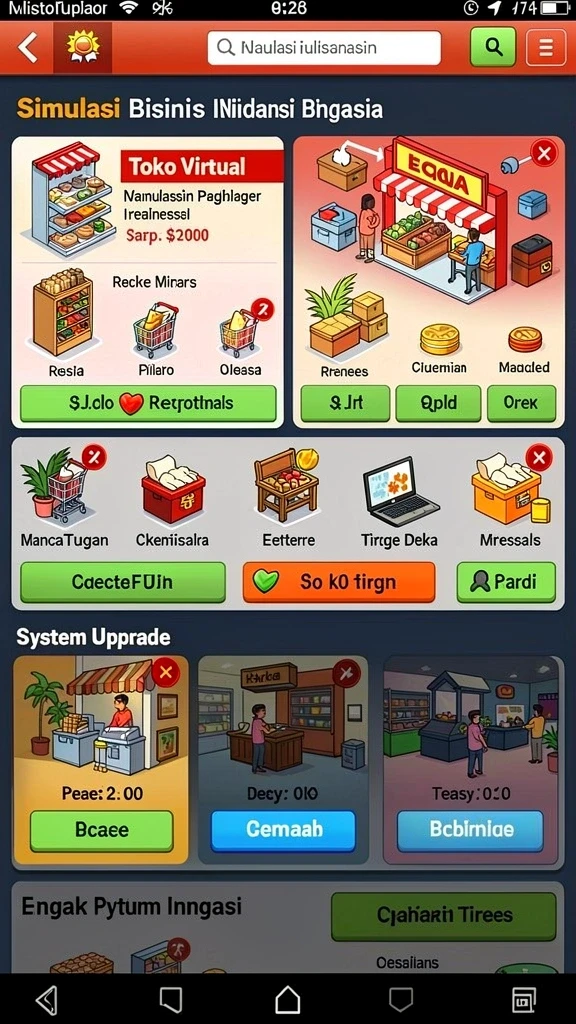Tap the Qpld button

click(x=438, y=403)
